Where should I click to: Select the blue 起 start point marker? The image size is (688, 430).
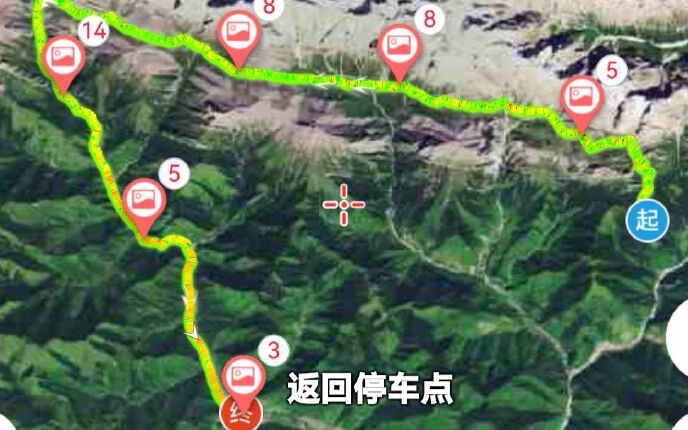pyautogui.click(x=647, y=219)
